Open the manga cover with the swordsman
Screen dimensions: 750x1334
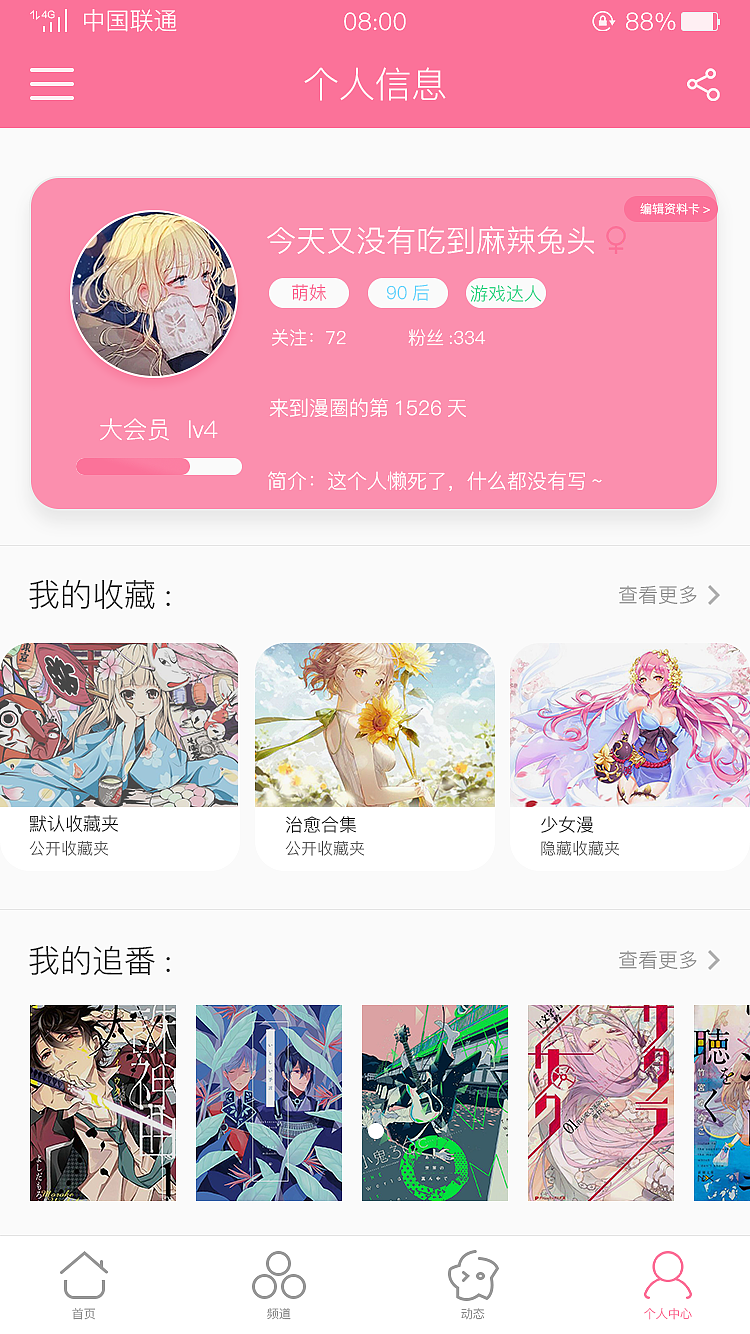click(x=103, y=1103)
